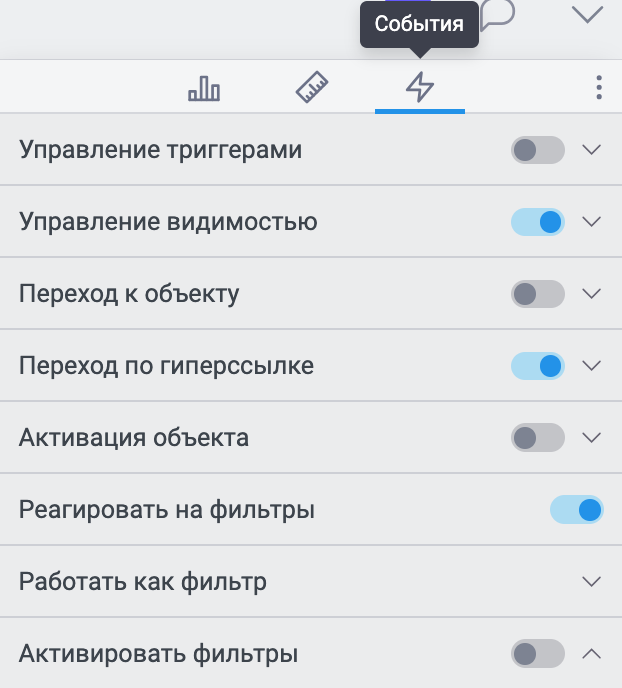
Task: Switch to the bar chart tab
Action: [204, 88]
